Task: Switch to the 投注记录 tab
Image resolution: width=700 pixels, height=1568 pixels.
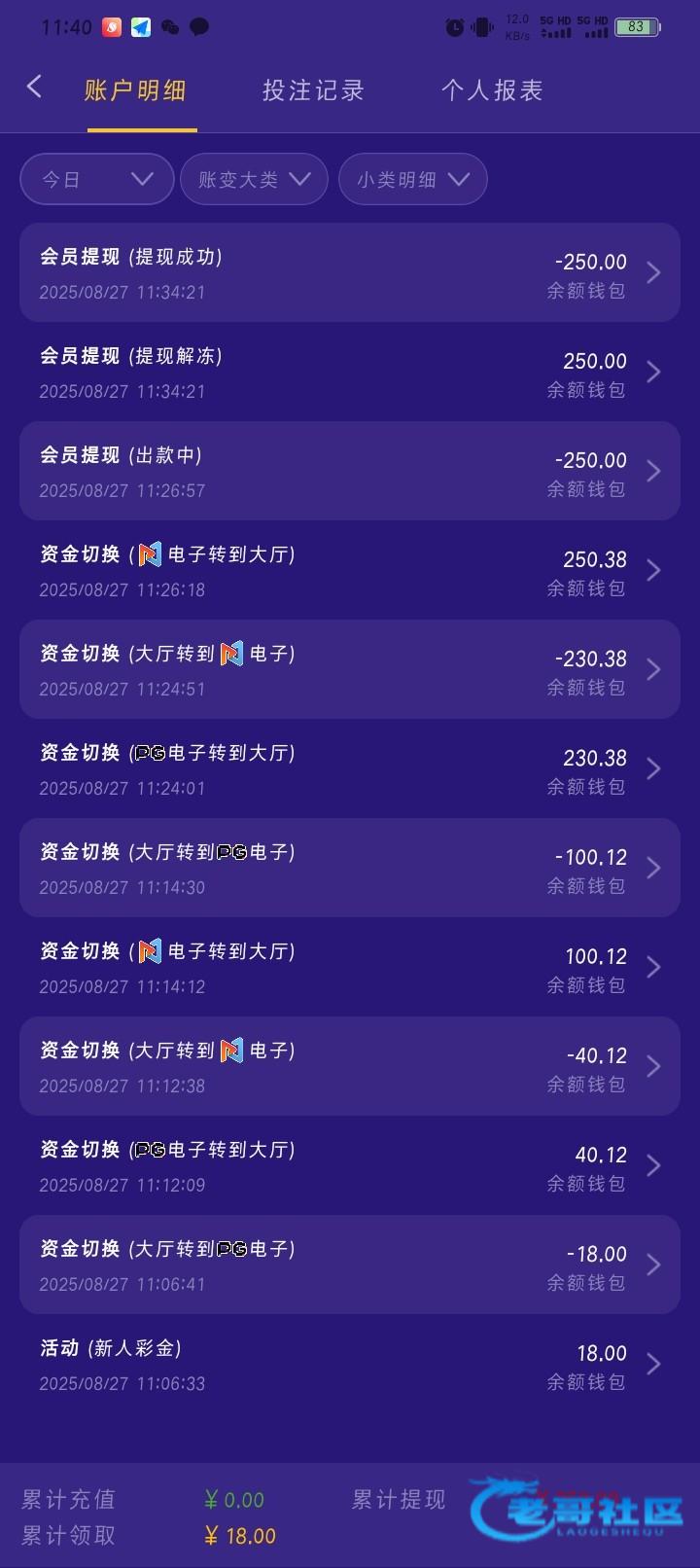Action: 313,90
